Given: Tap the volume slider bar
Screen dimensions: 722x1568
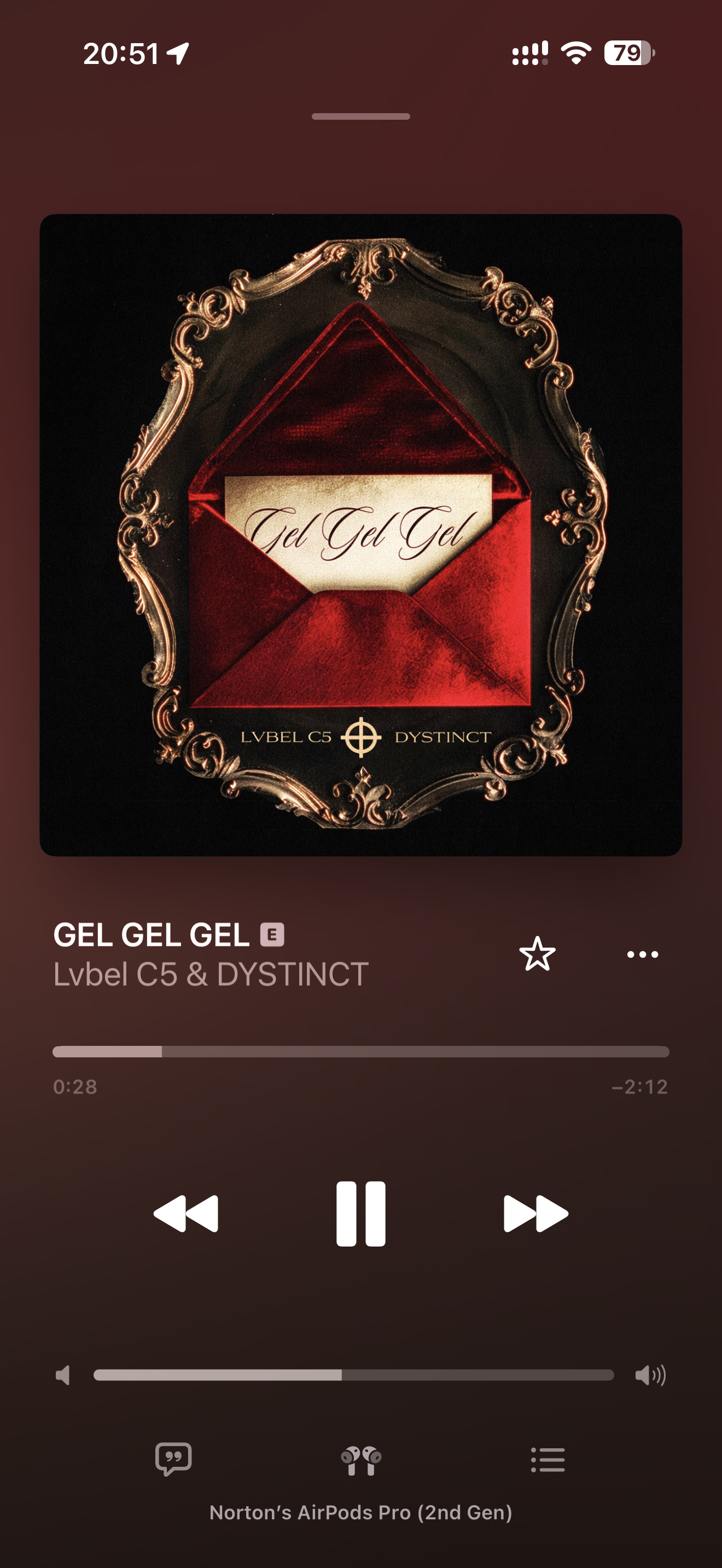Looking at the screenshot, I should [354, 1375].
